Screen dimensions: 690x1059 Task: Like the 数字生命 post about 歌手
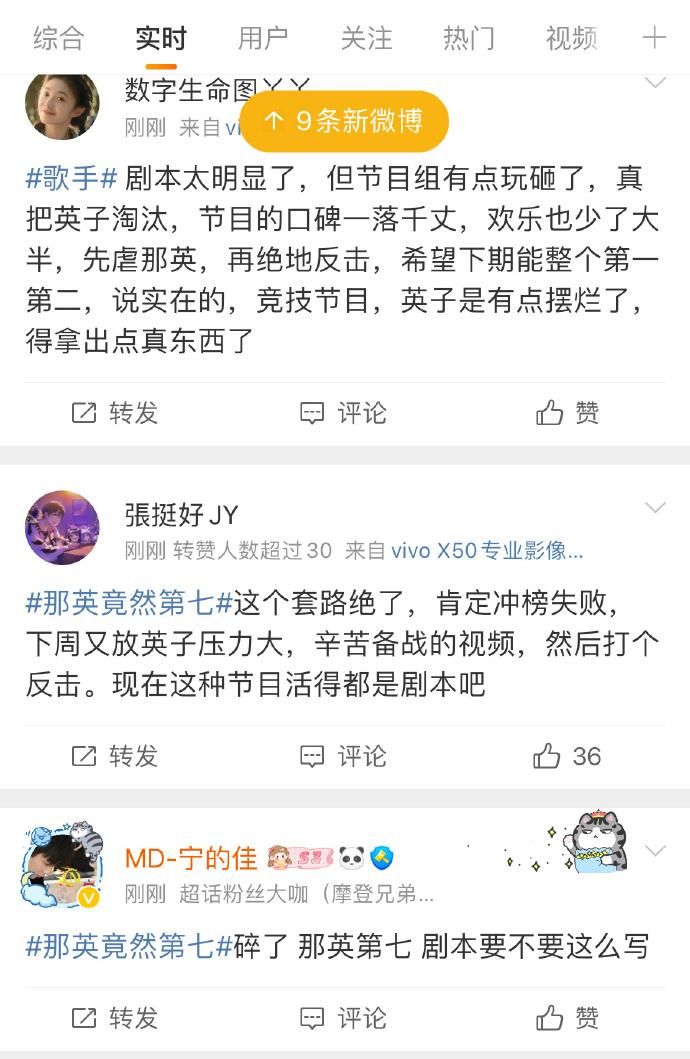coord(568,413)
